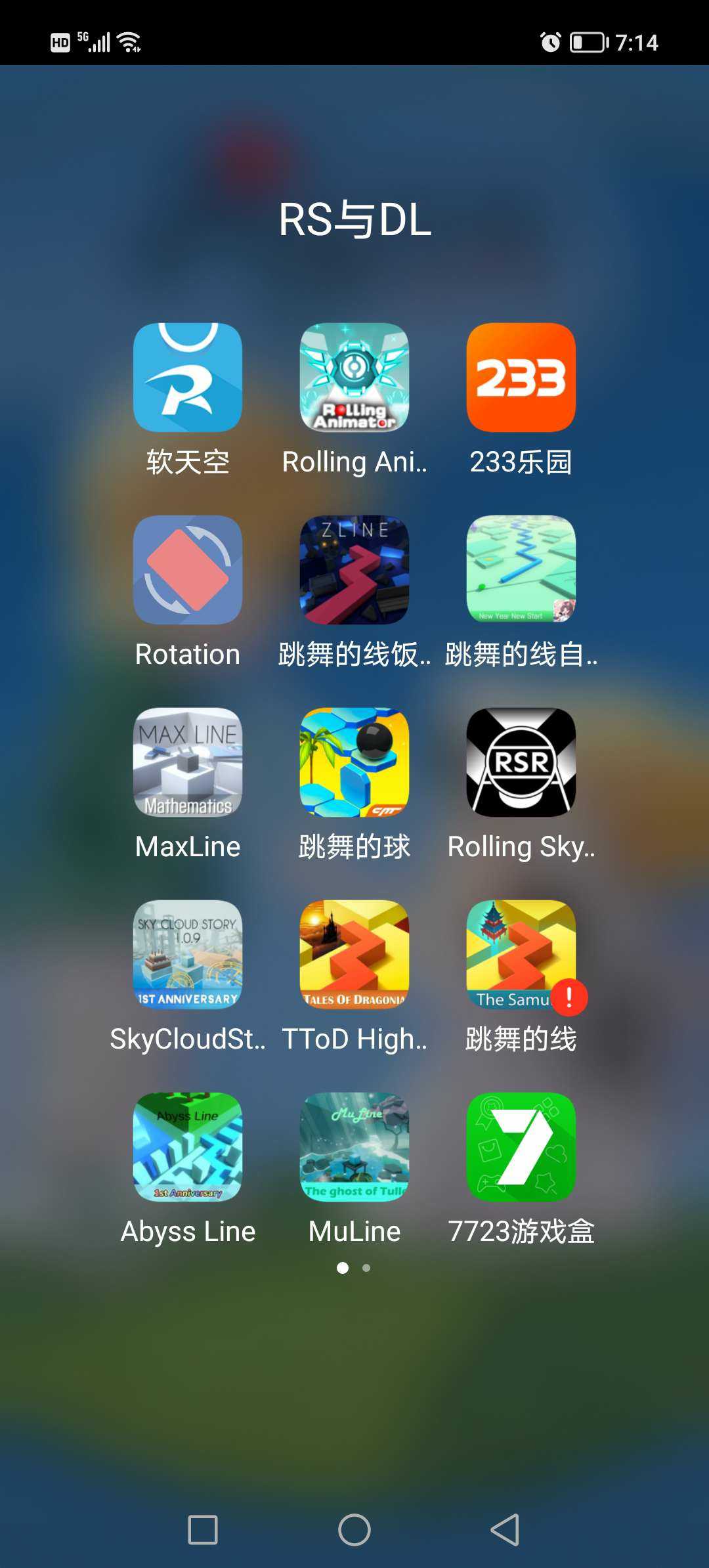The image size is (709, 1568).
Task: Open the 软天空 app
Action: (x=188, y=378)
